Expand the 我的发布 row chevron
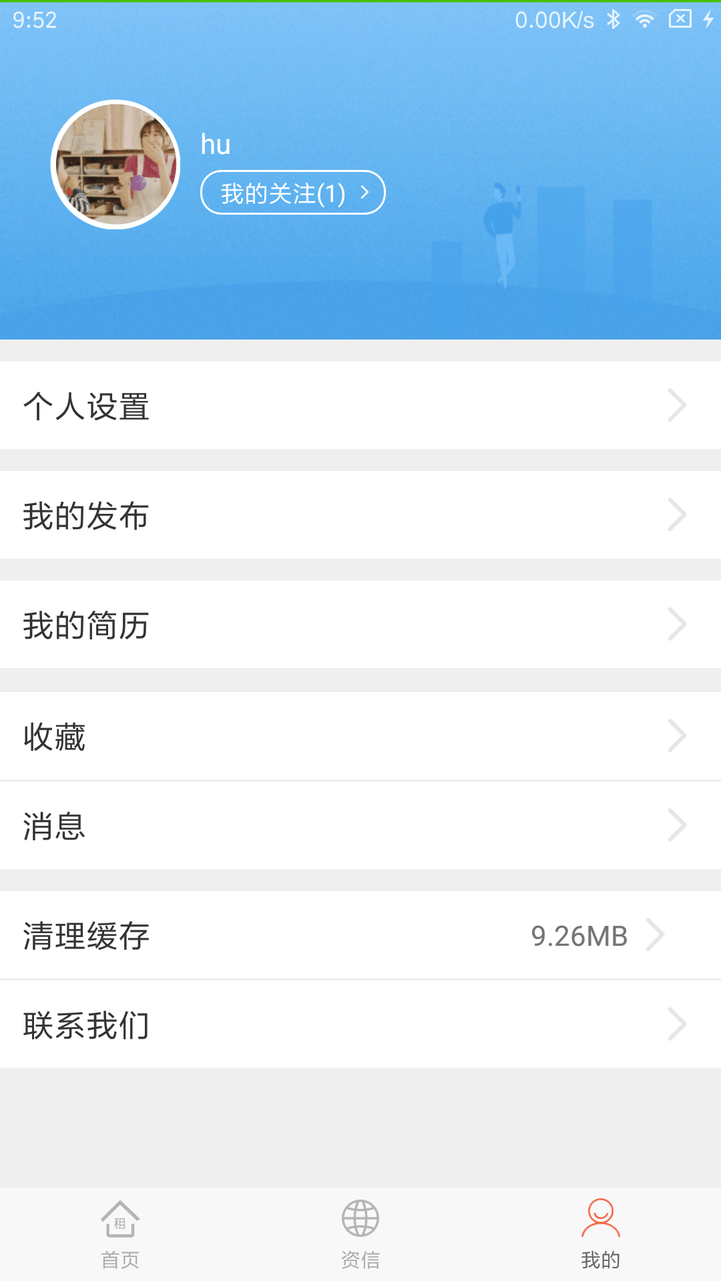This screenshot has height=1281, width=721. (677, 515)
